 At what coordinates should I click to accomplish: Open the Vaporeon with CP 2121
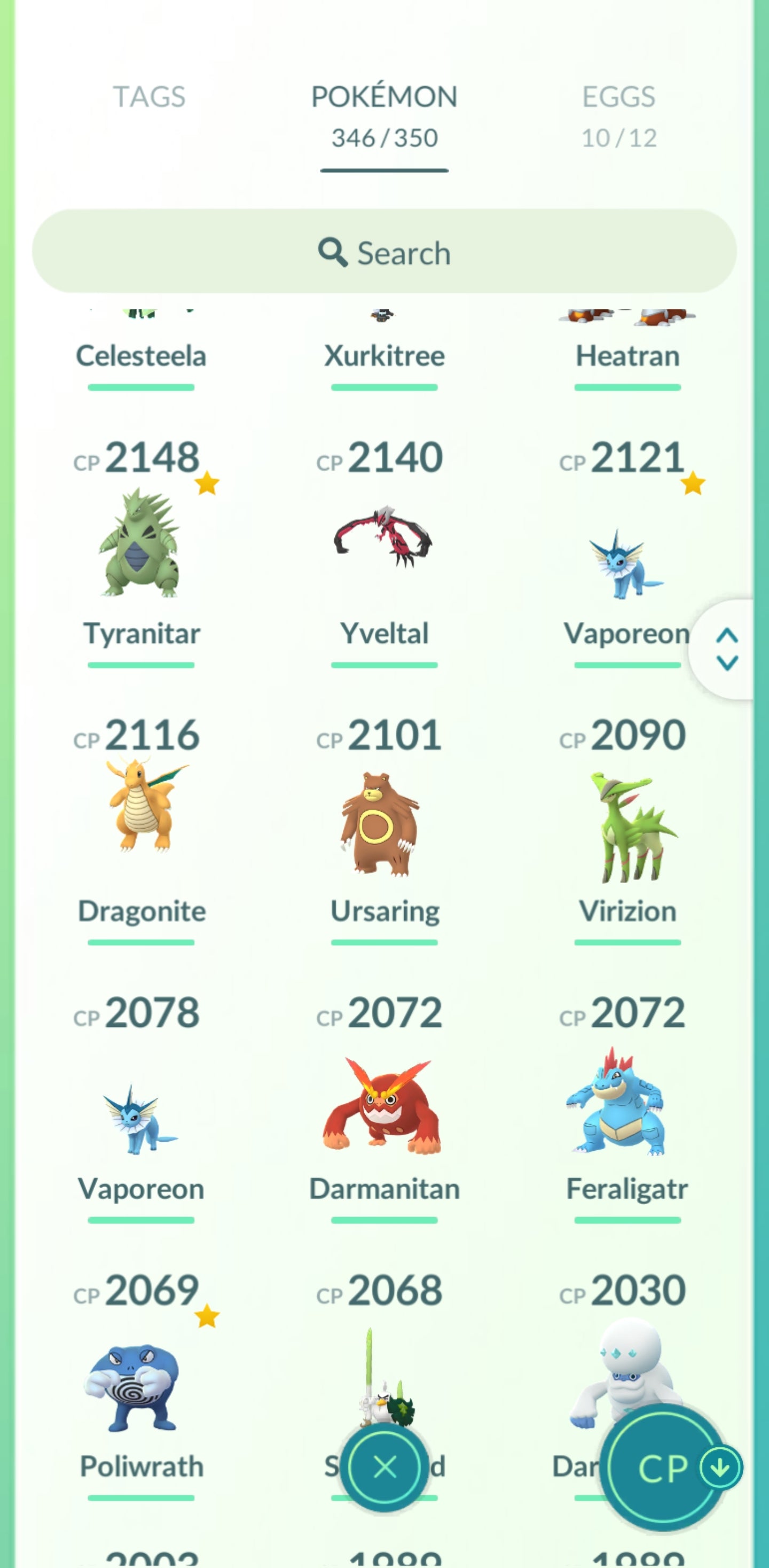pyautogui.click(x=626, y=563)
